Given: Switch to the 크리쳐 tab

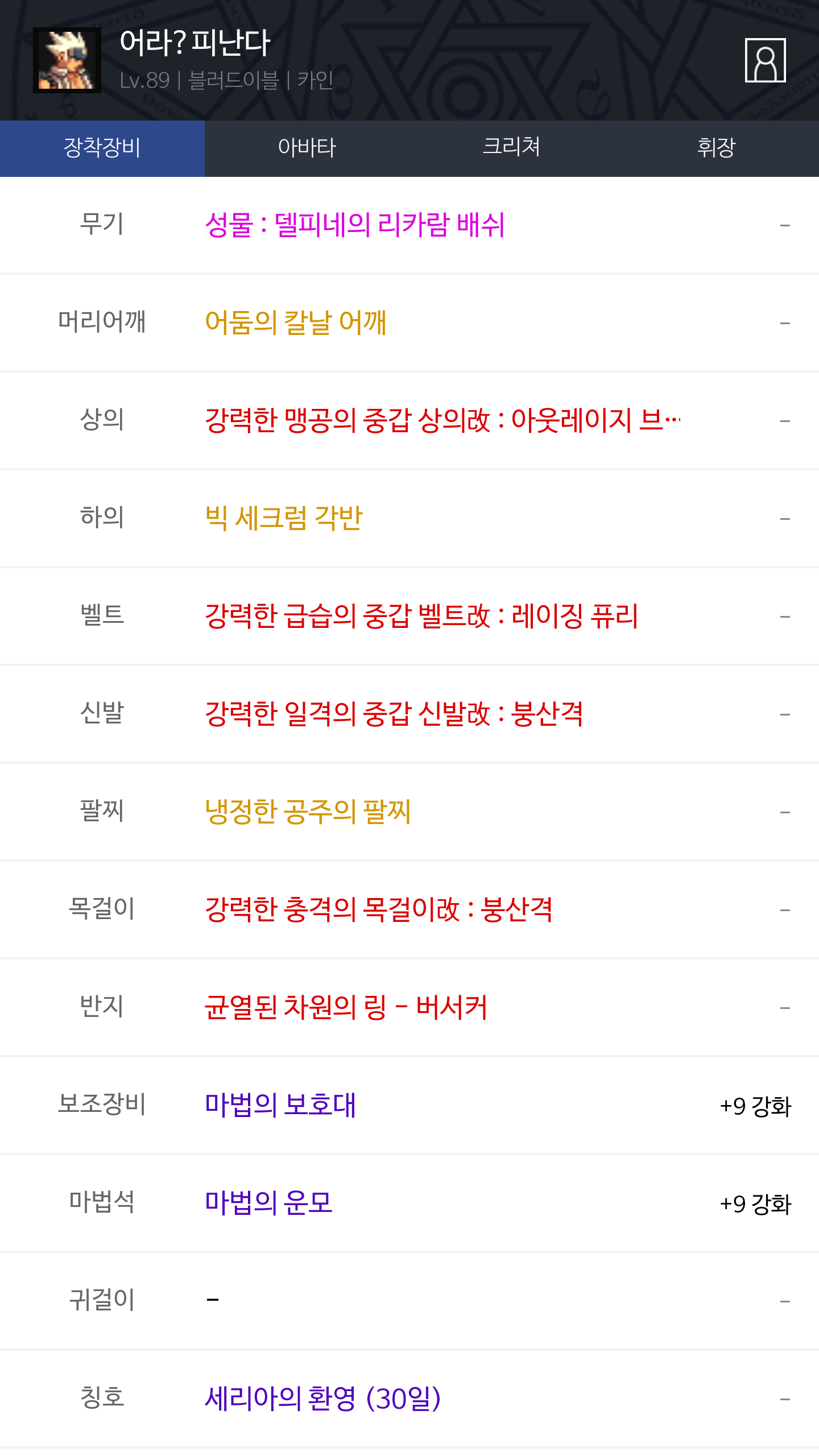Looking at the screenshot, I should (511, 148).
